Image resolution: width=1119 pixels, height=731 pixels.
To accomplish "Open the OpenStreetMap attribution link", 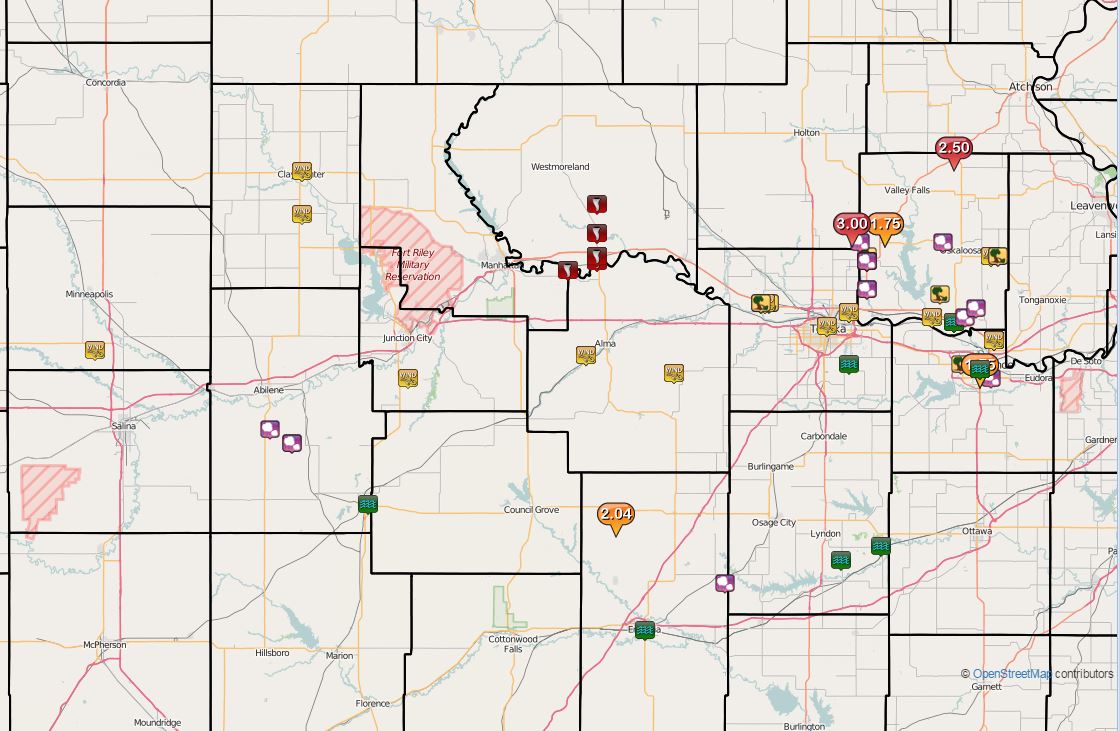I will point(1011,674).
